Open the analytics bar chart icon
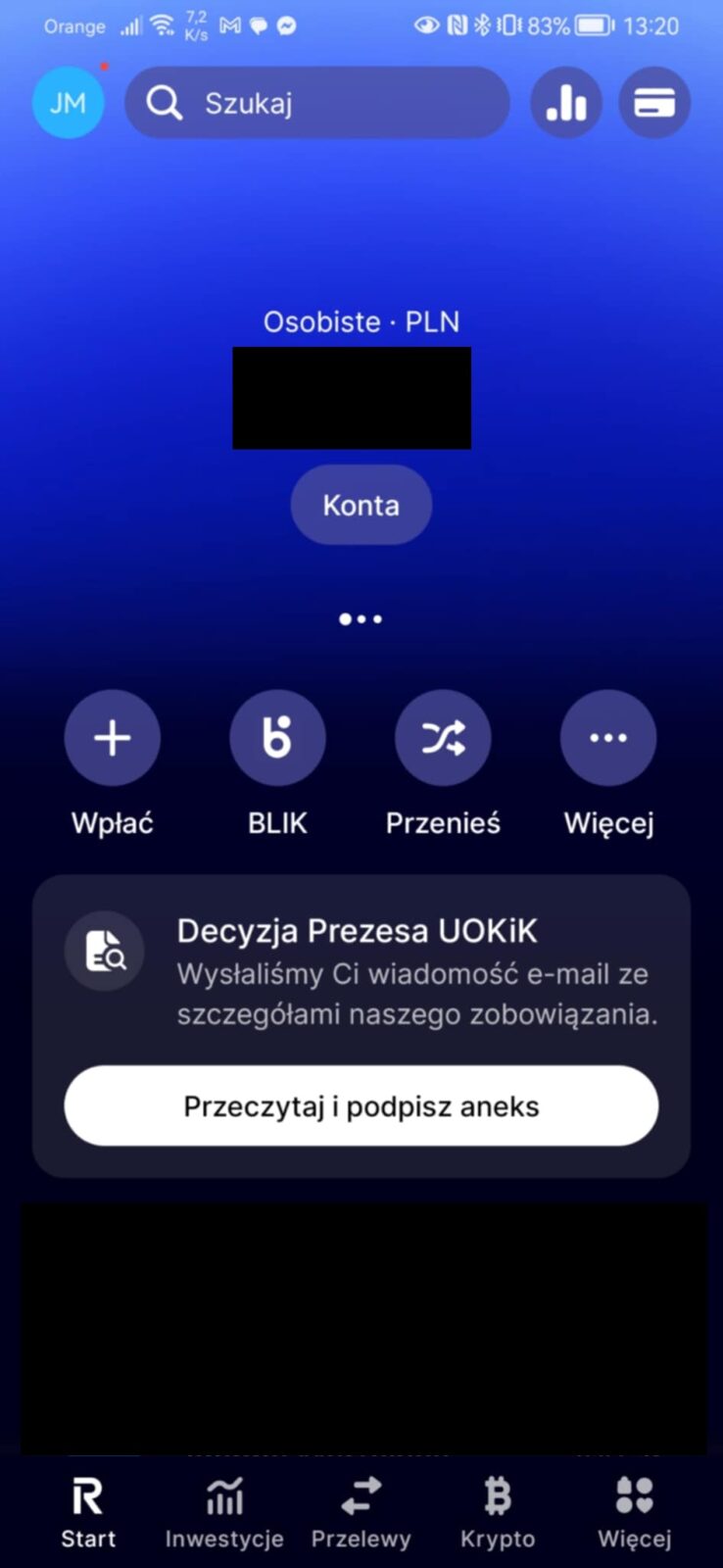Screen dimensions: 723x1568 tap(566, 103)
